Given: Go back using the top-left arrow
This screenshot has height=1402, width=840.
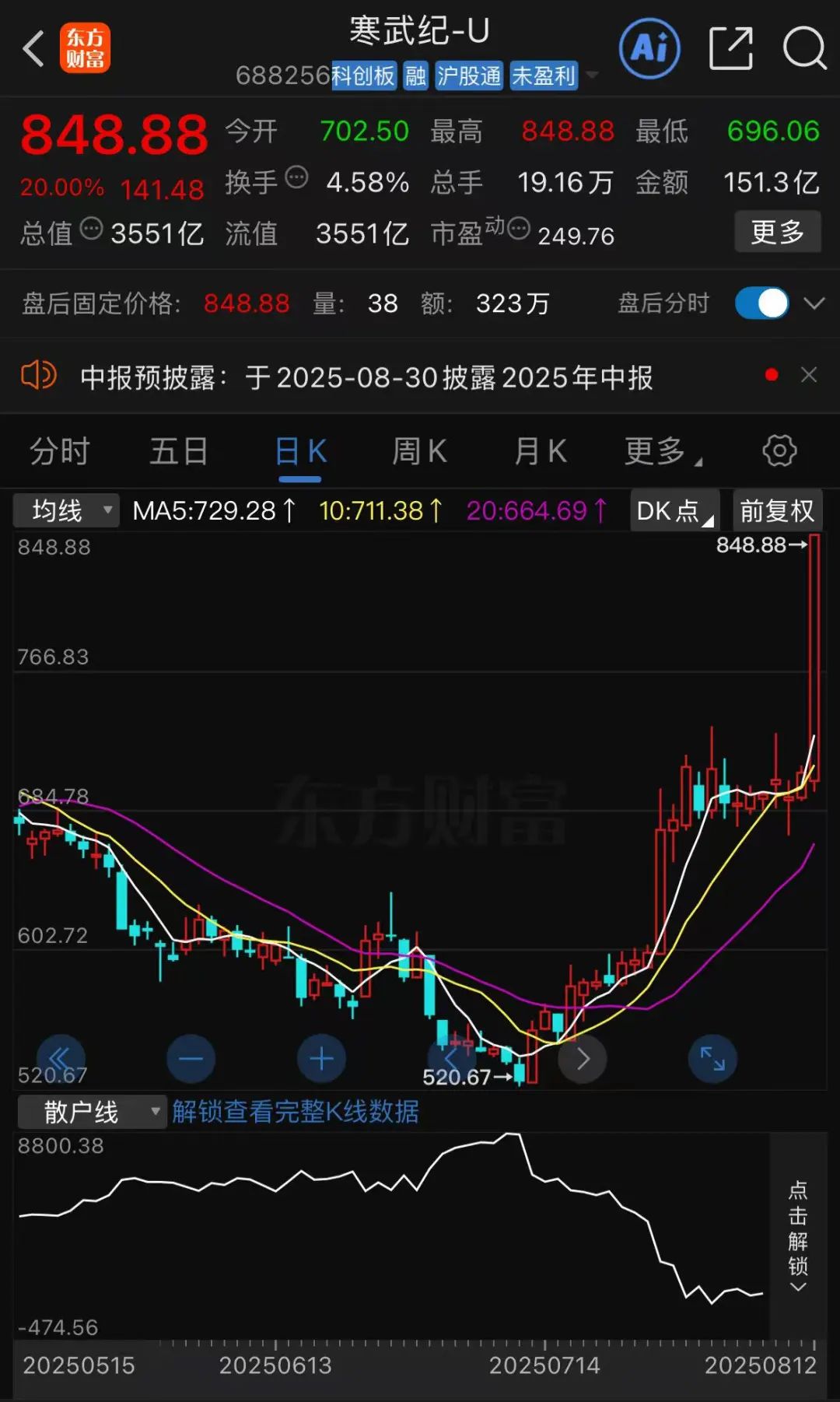Looking at the screenshot, I should tap(33, 49).
